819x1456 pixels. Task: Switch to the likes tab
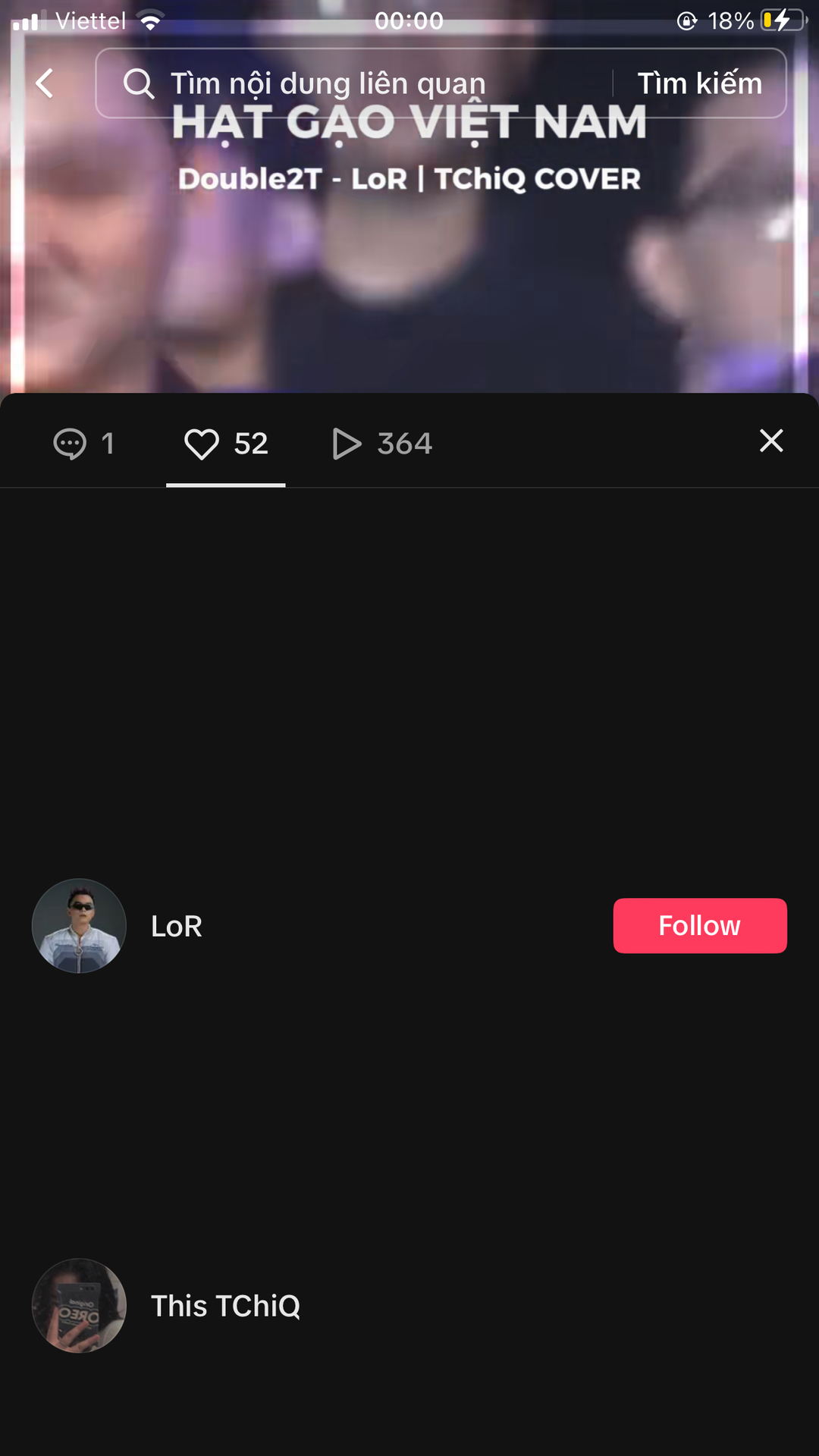(226, 444)
